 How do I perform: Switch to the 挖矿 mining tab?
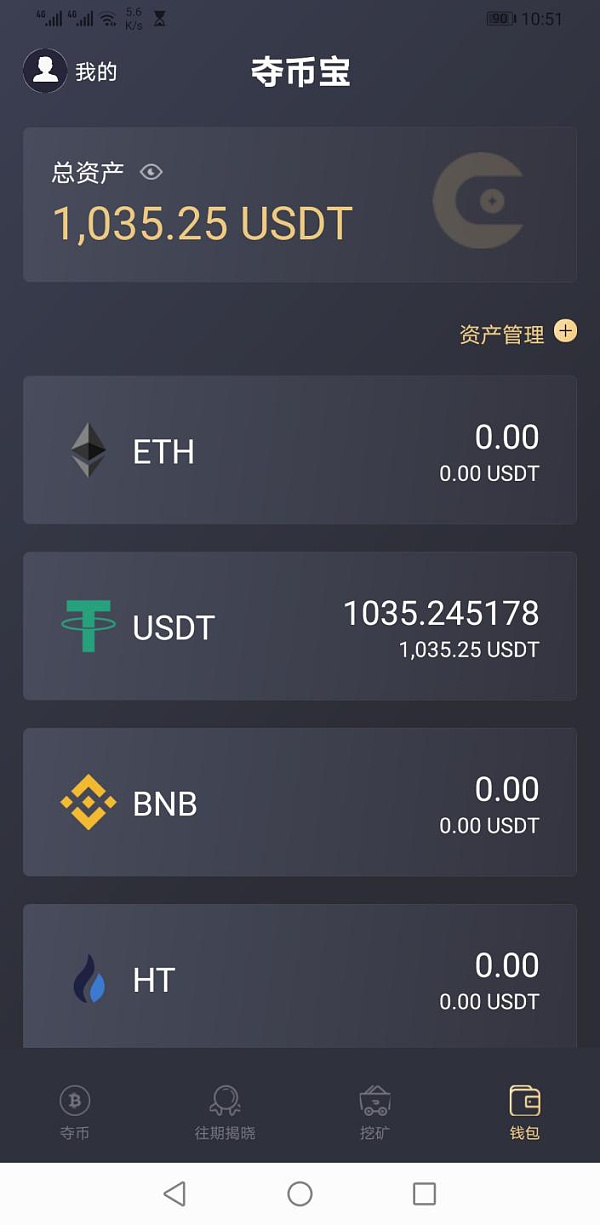(375, 1112)
